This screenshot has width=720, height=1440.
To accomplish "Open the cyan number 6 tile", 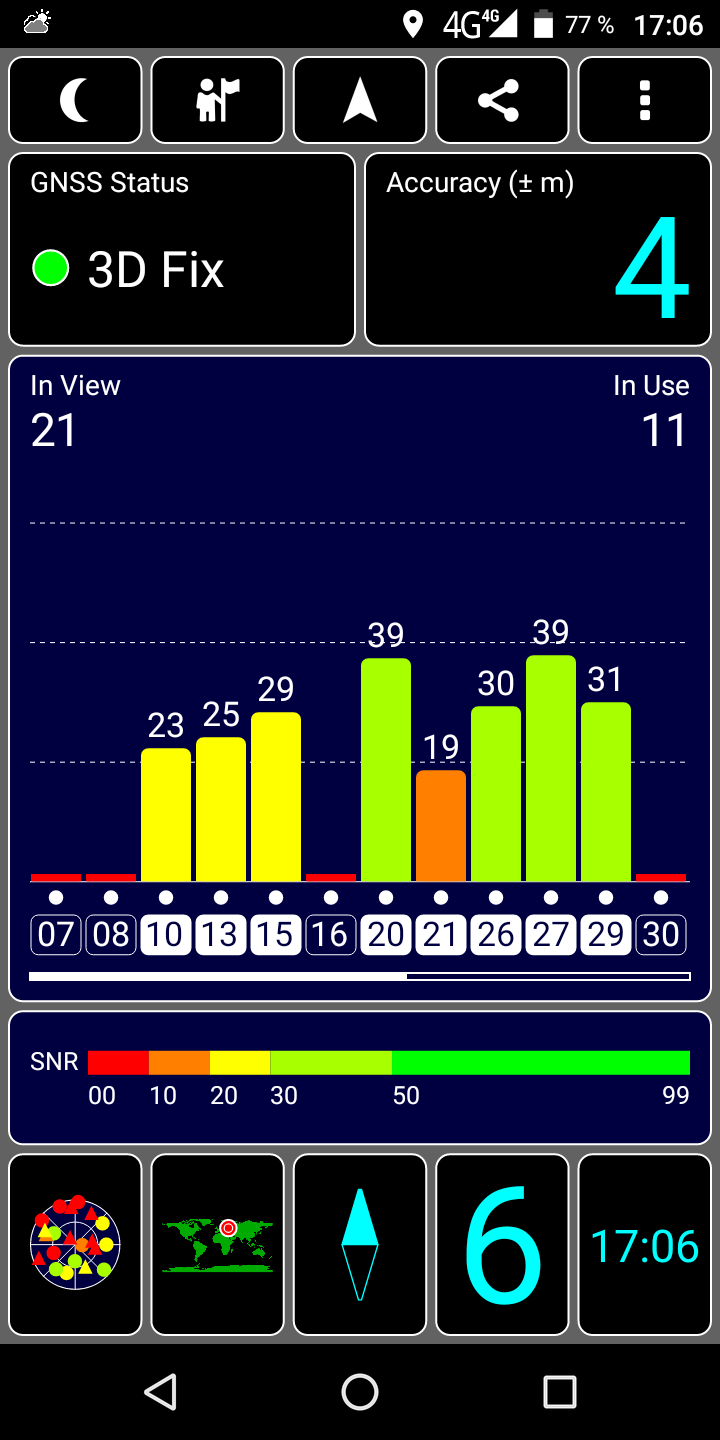I will point(502,1244).
